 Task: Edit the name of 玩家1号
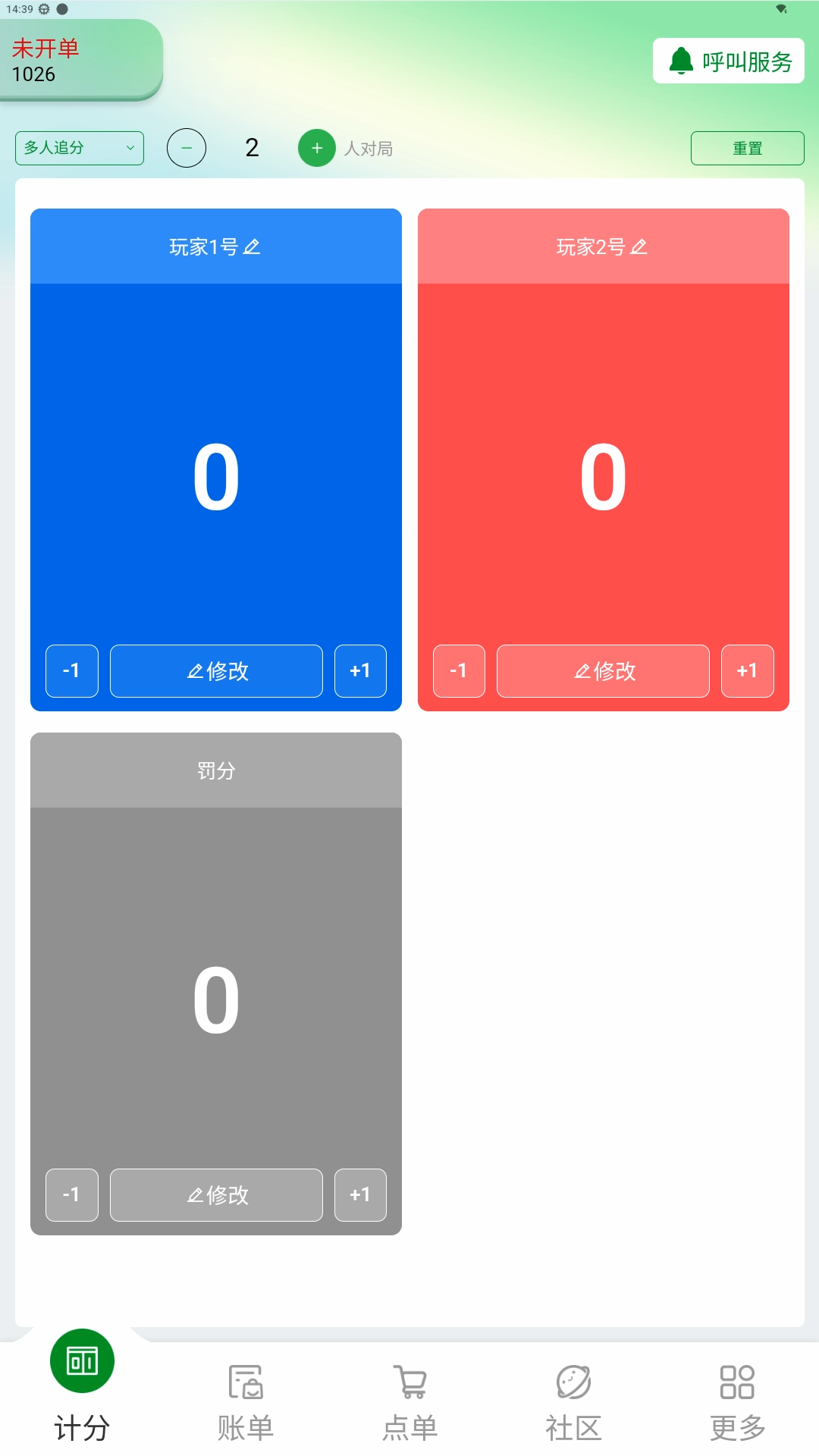(x=252, y=247)
